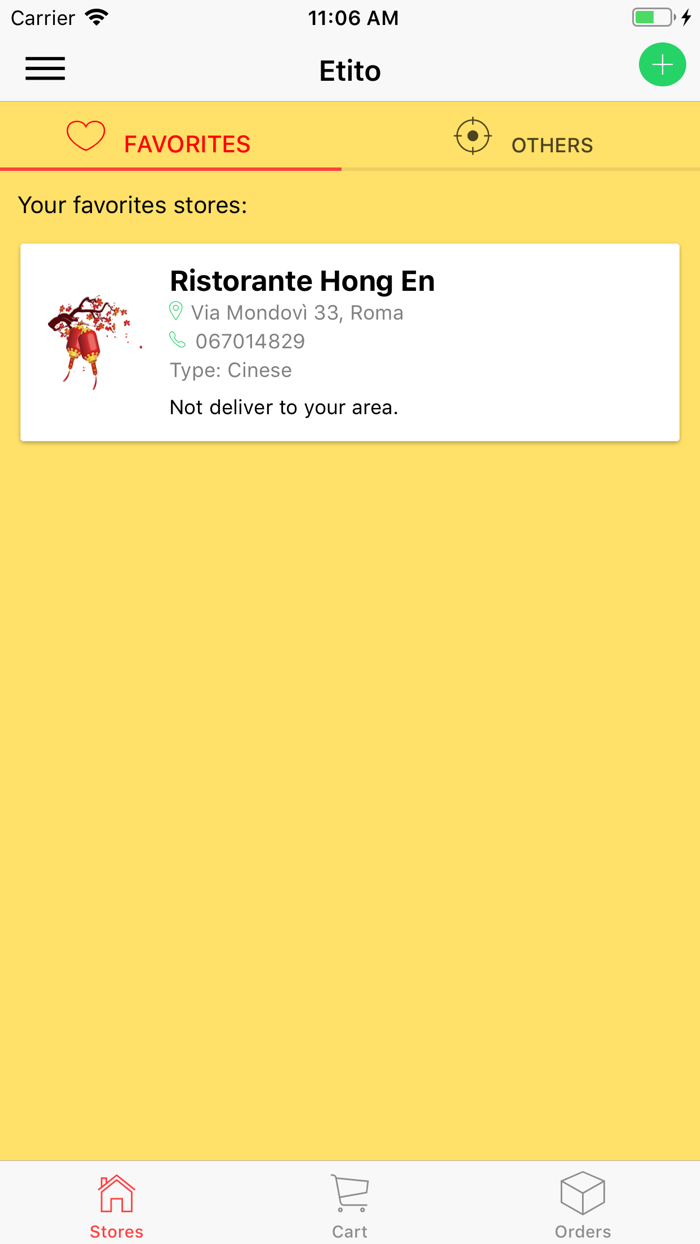
Task: Open the hamburger drawer menu
Action: point(45,68)
